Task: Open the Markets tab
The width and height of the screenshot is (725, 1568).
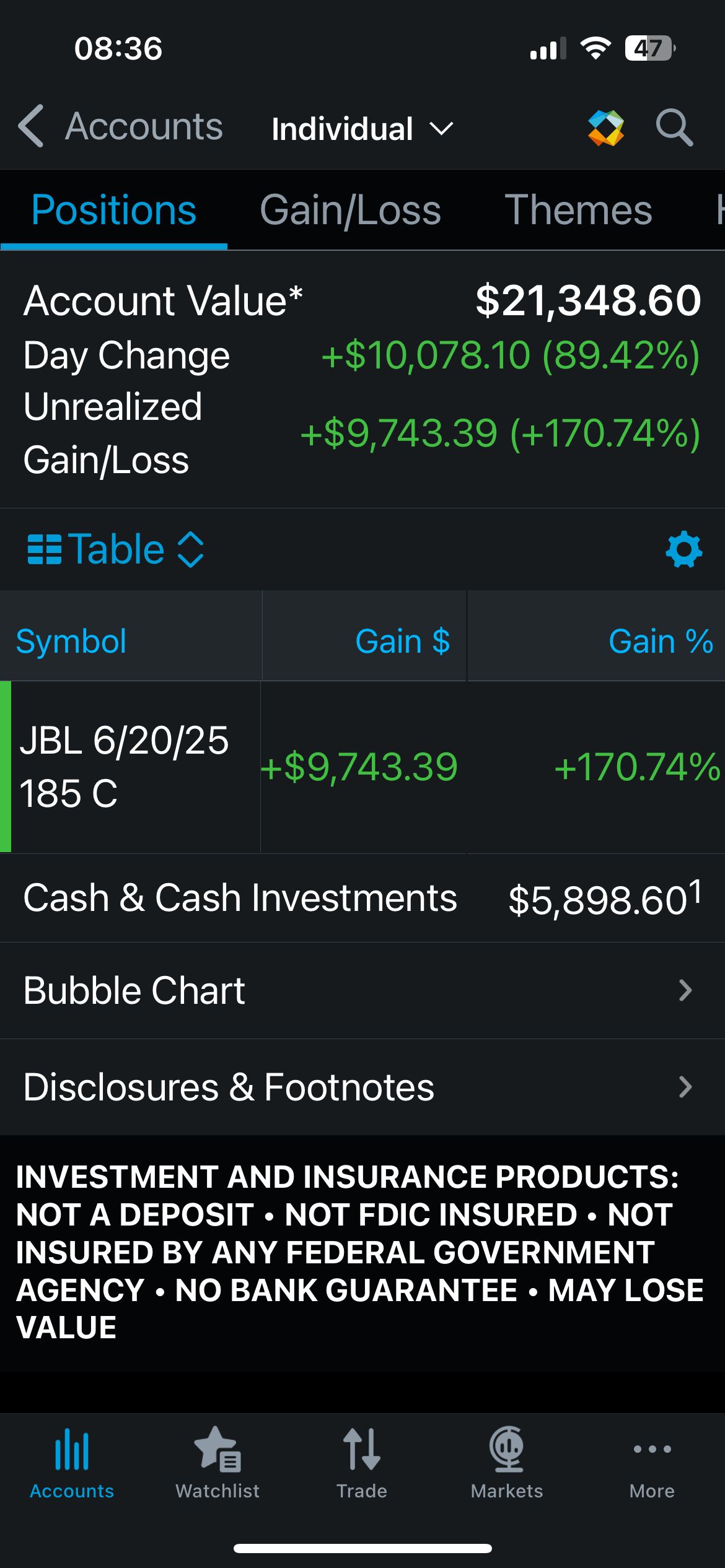Action: 507,1464
